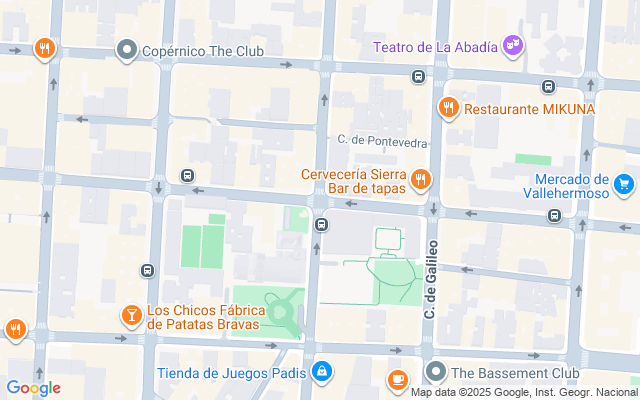Open Copérnico The Club place marker

pos(127,49)
